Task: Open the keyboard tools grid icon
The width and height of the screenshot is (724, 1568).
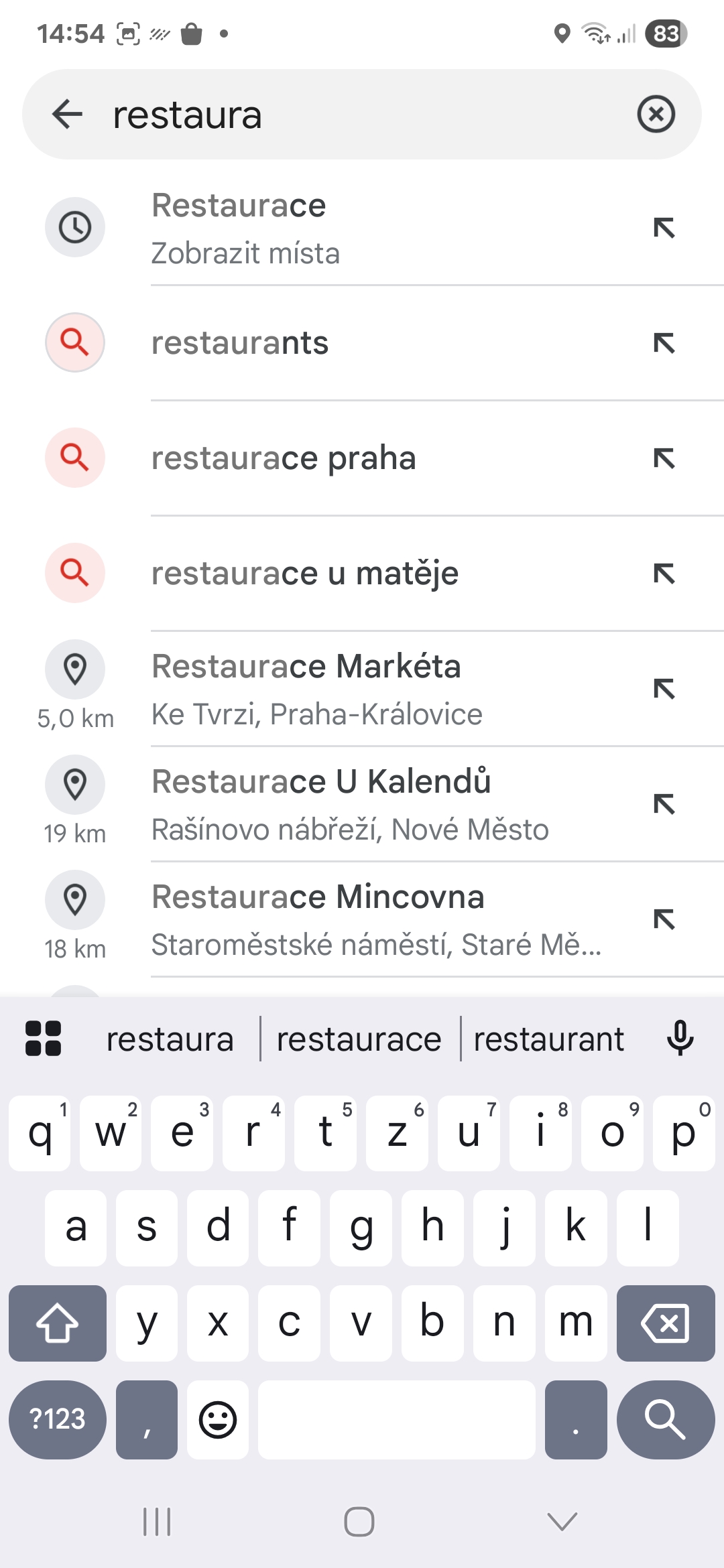Action: (x=43, y=1038)
